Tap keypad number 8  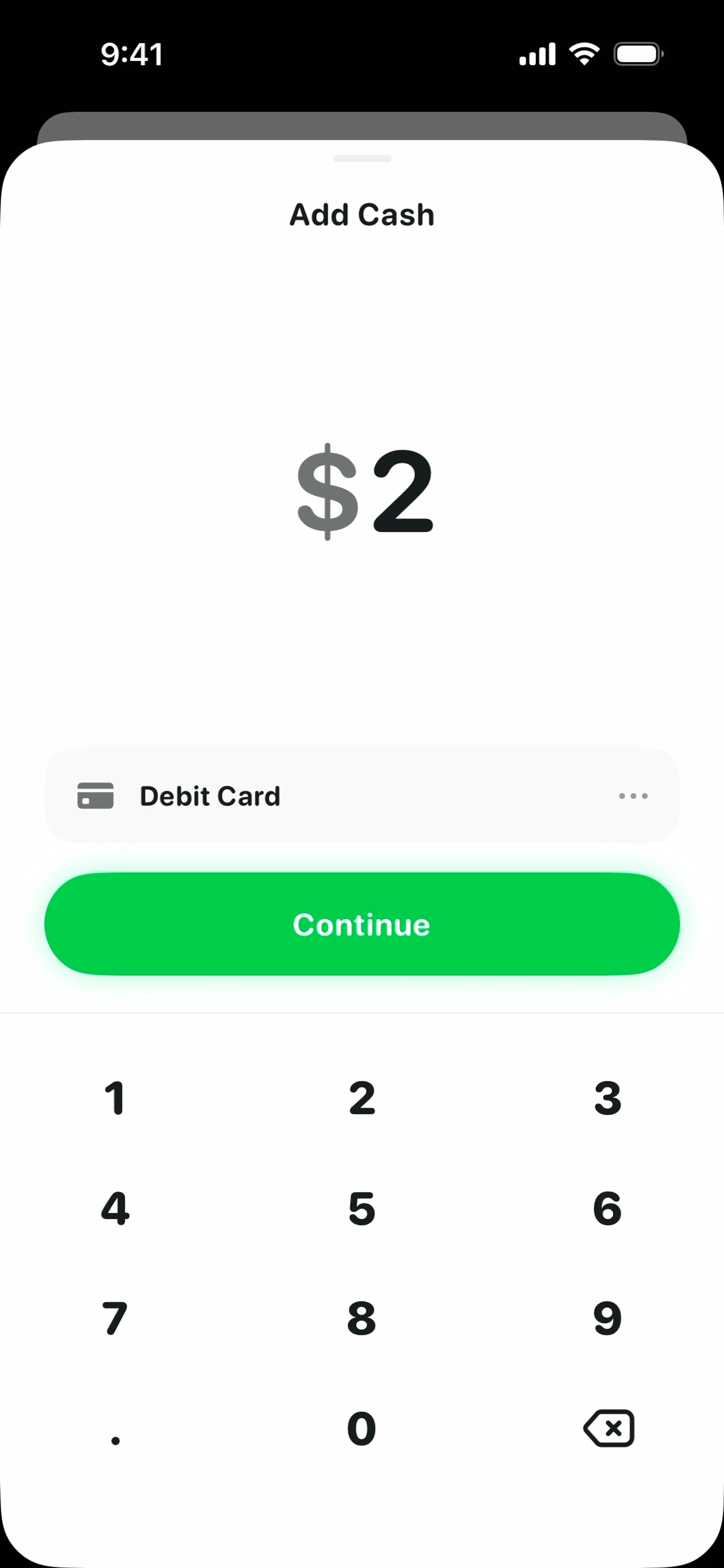(x=362, y=1318)
